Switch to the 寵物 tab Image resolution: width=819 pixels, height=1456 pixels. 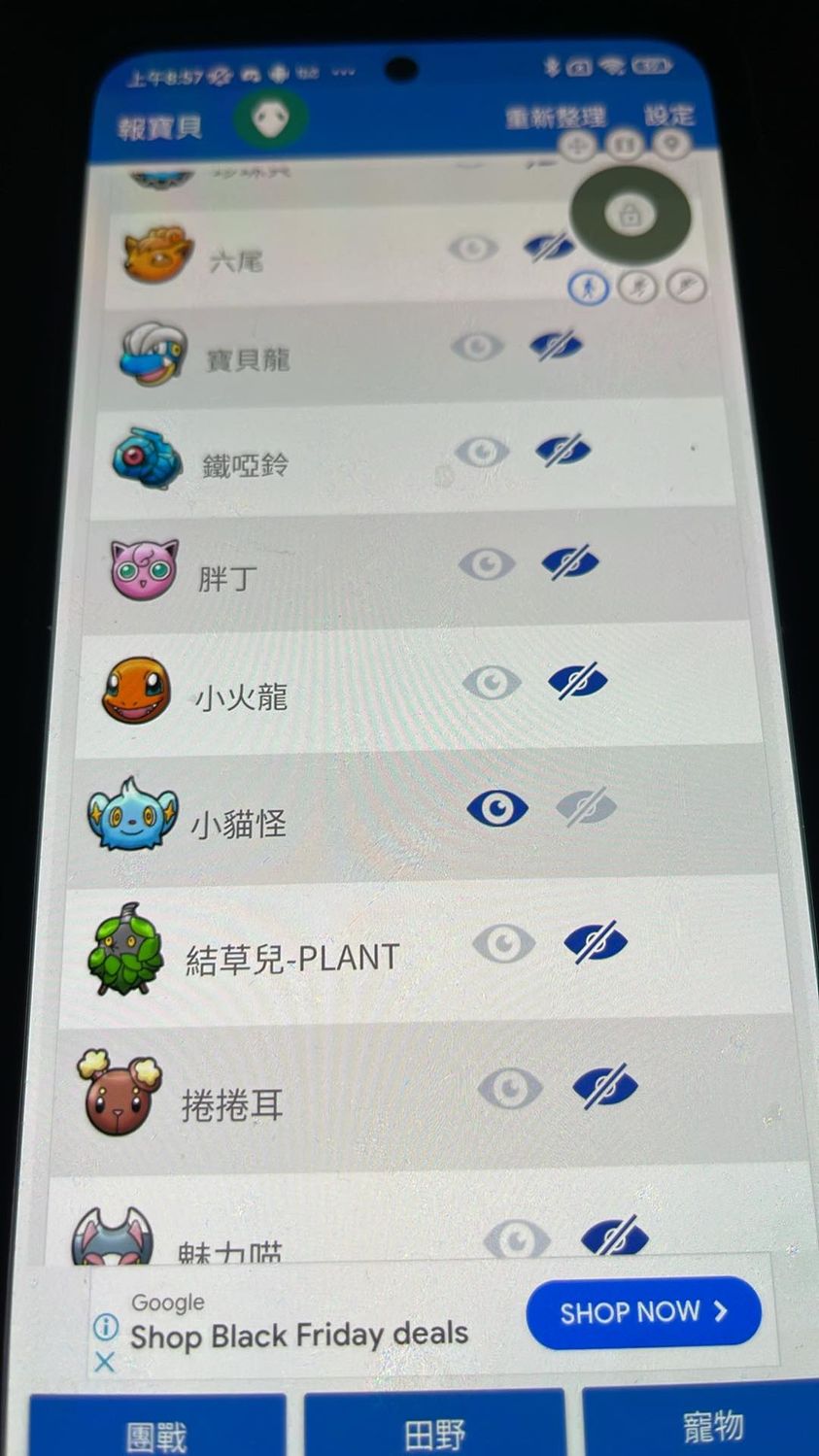click(712, 1428)
